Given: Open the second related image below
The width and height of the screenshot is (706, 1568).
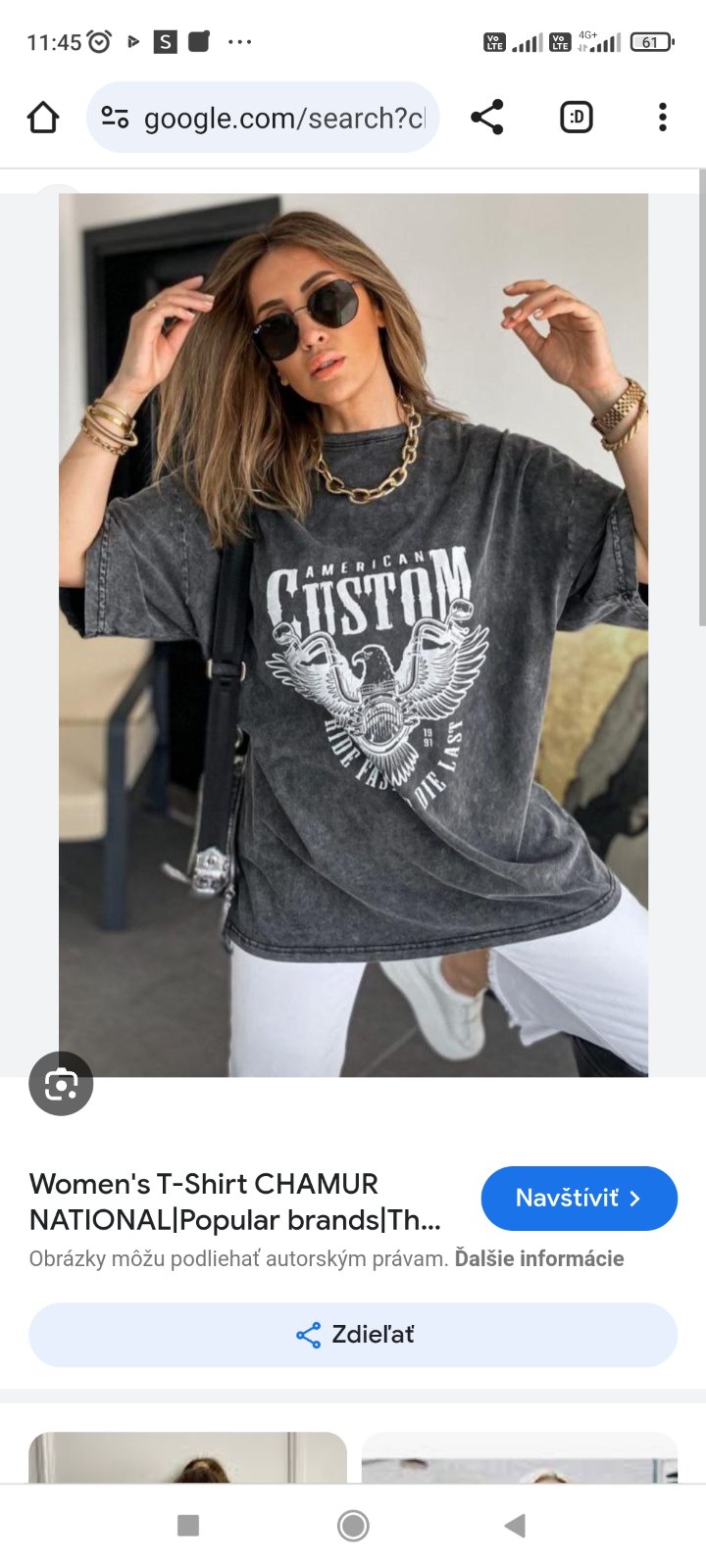Looking at the screenshot, I should tap(519, 1458).
